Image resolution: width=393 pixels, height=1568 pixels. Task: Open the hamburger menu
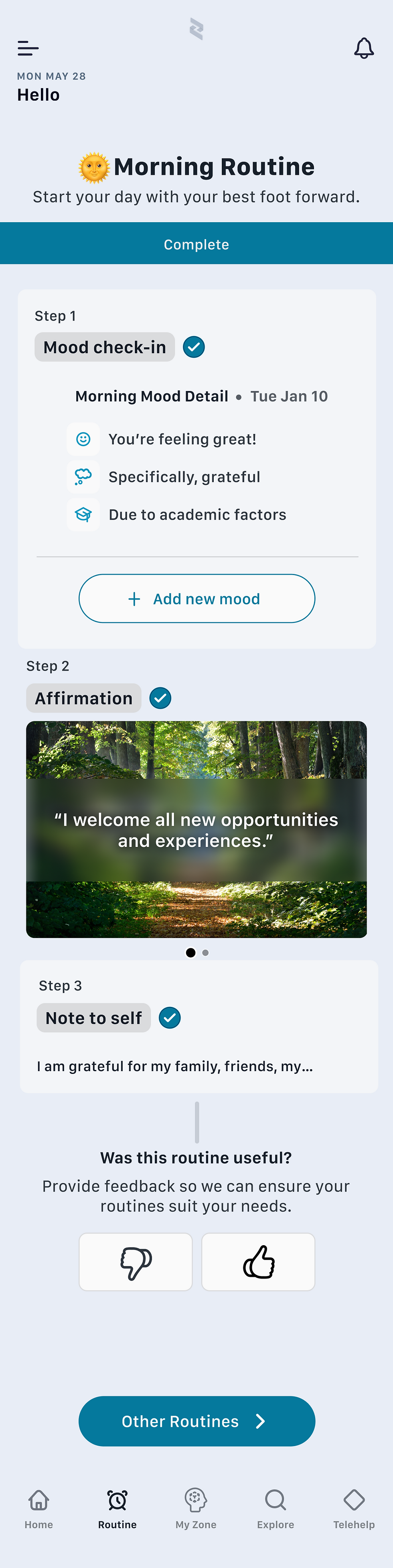pos(28,48)
